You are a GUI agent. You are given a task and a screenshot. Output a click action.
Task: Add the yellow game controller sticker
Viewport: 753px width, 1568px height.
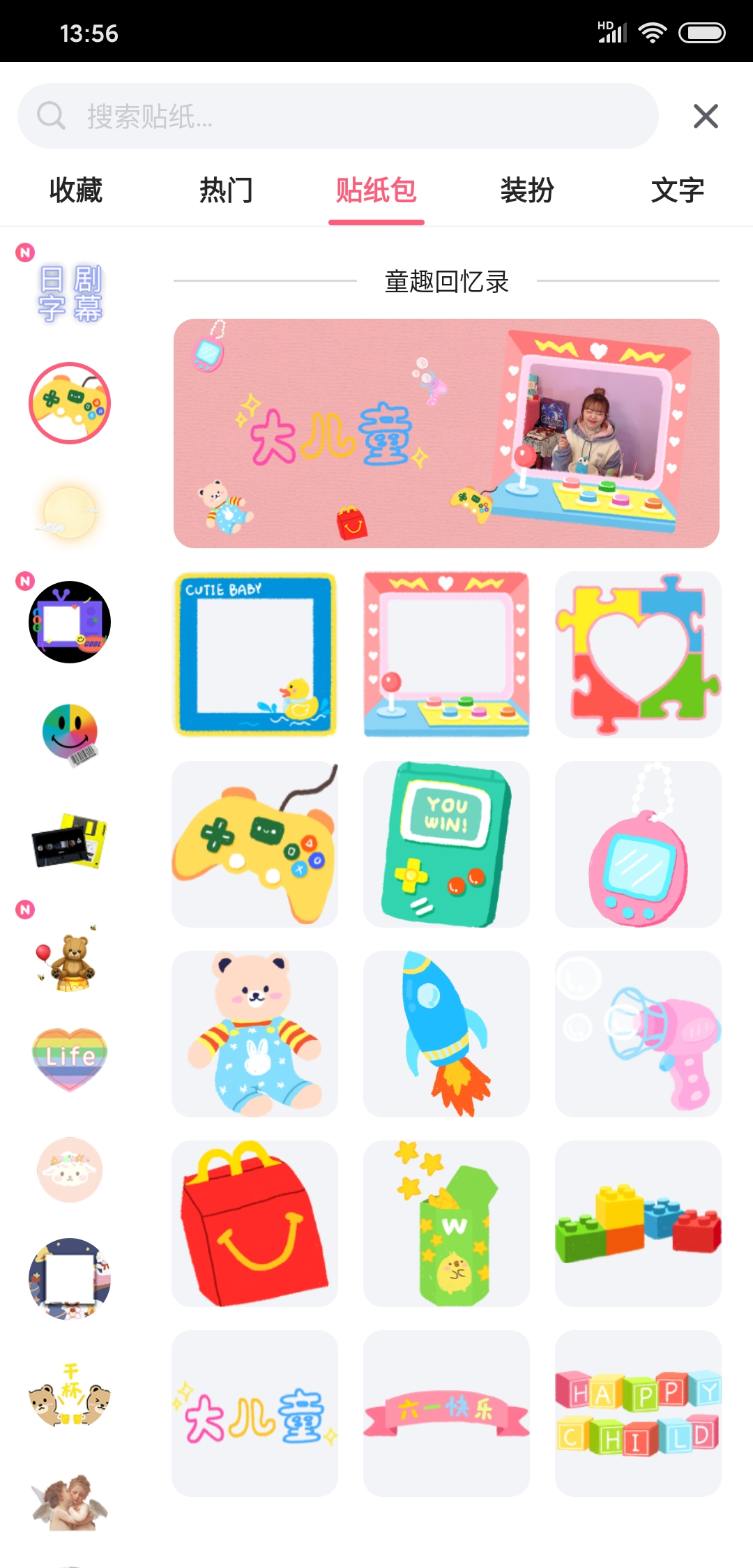254,845
